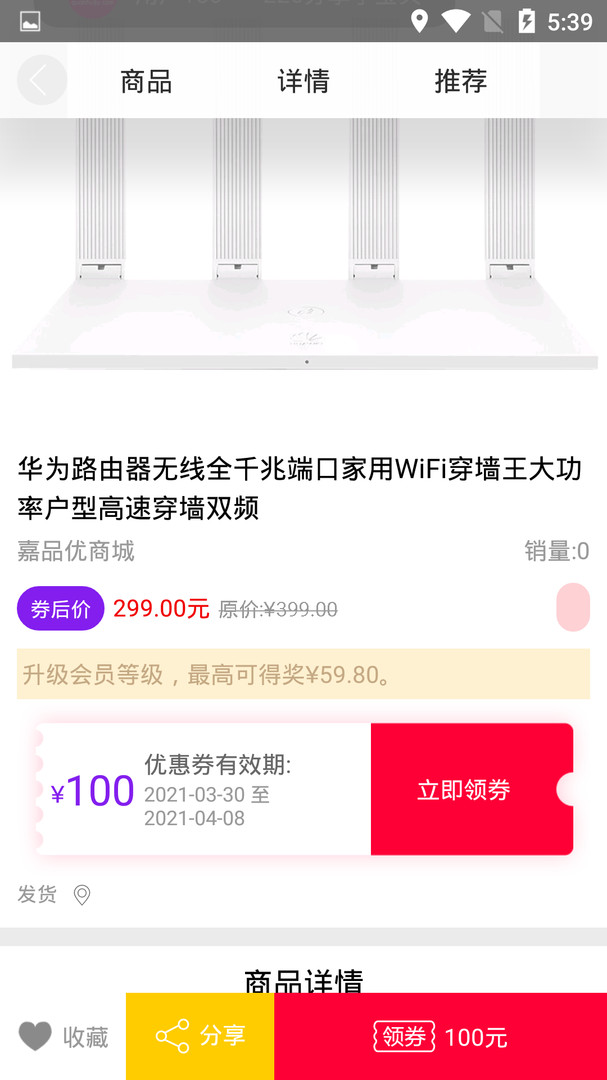607x1080 pixels.
Task: Claim the coupon with 立即领券
Action: (x=464, y=790)
